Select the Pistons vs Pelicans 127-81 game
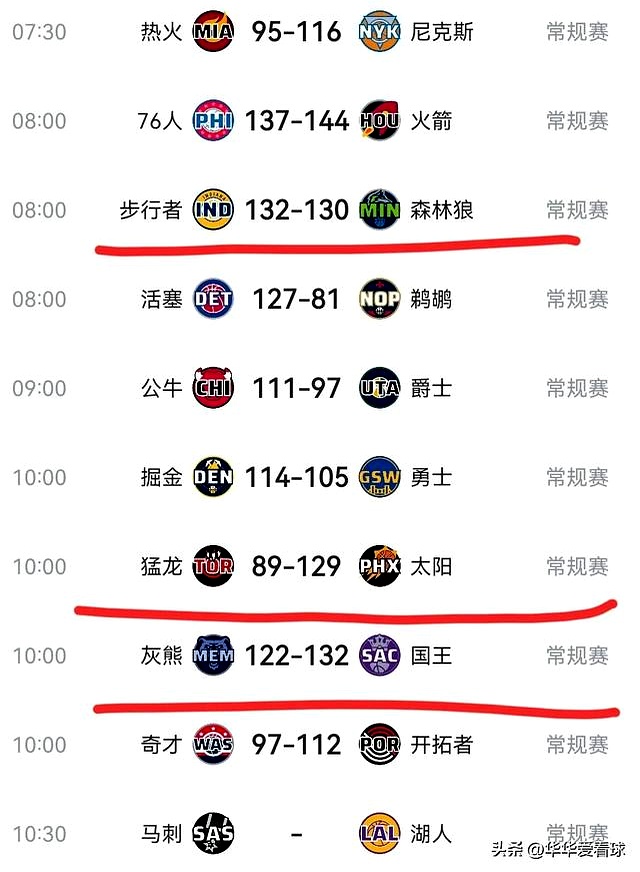The image size is (640, 872). [296, 299]
